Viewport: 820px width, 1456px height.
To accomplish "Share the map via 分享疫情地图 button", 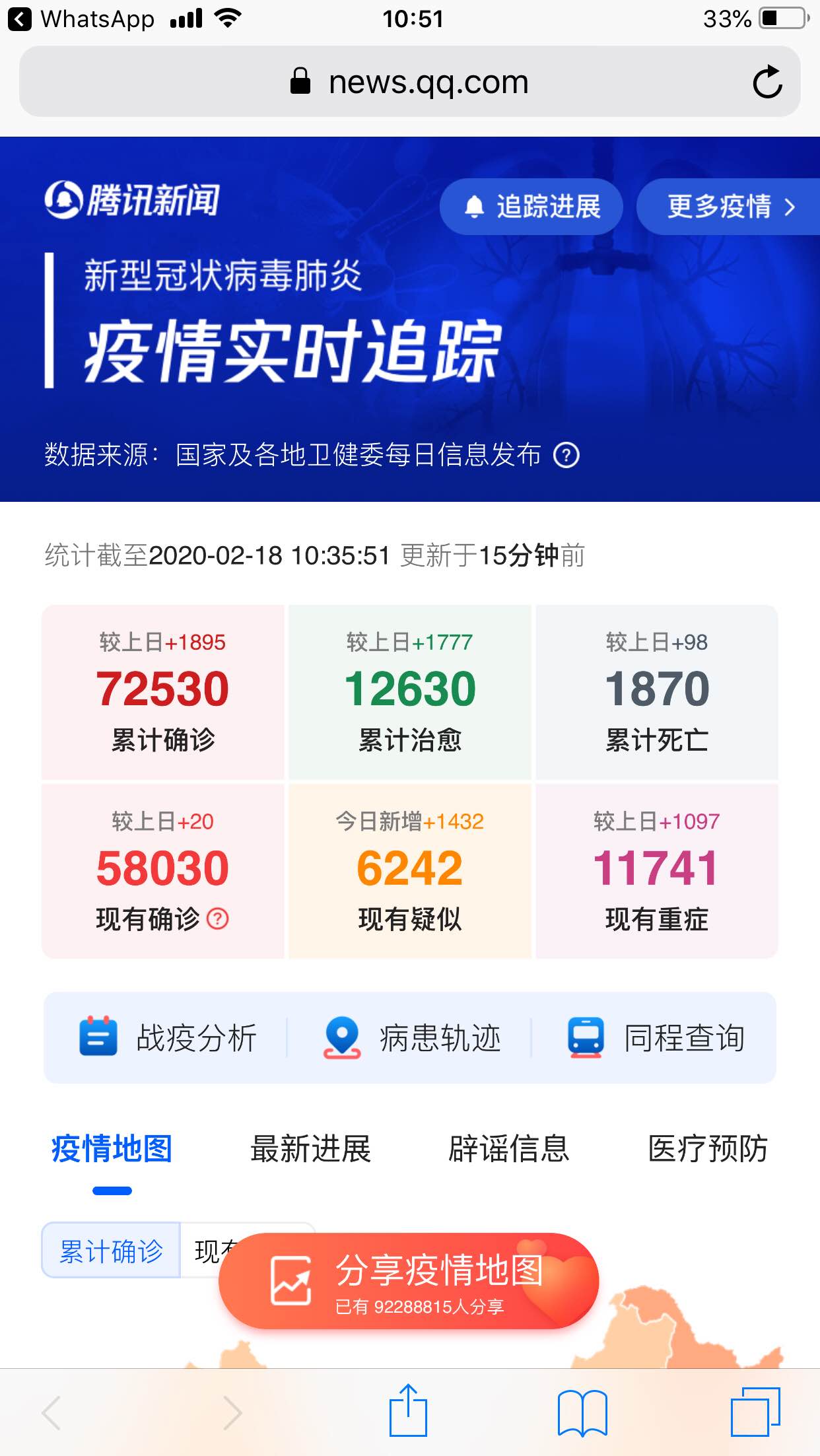I will [409, 1281].
